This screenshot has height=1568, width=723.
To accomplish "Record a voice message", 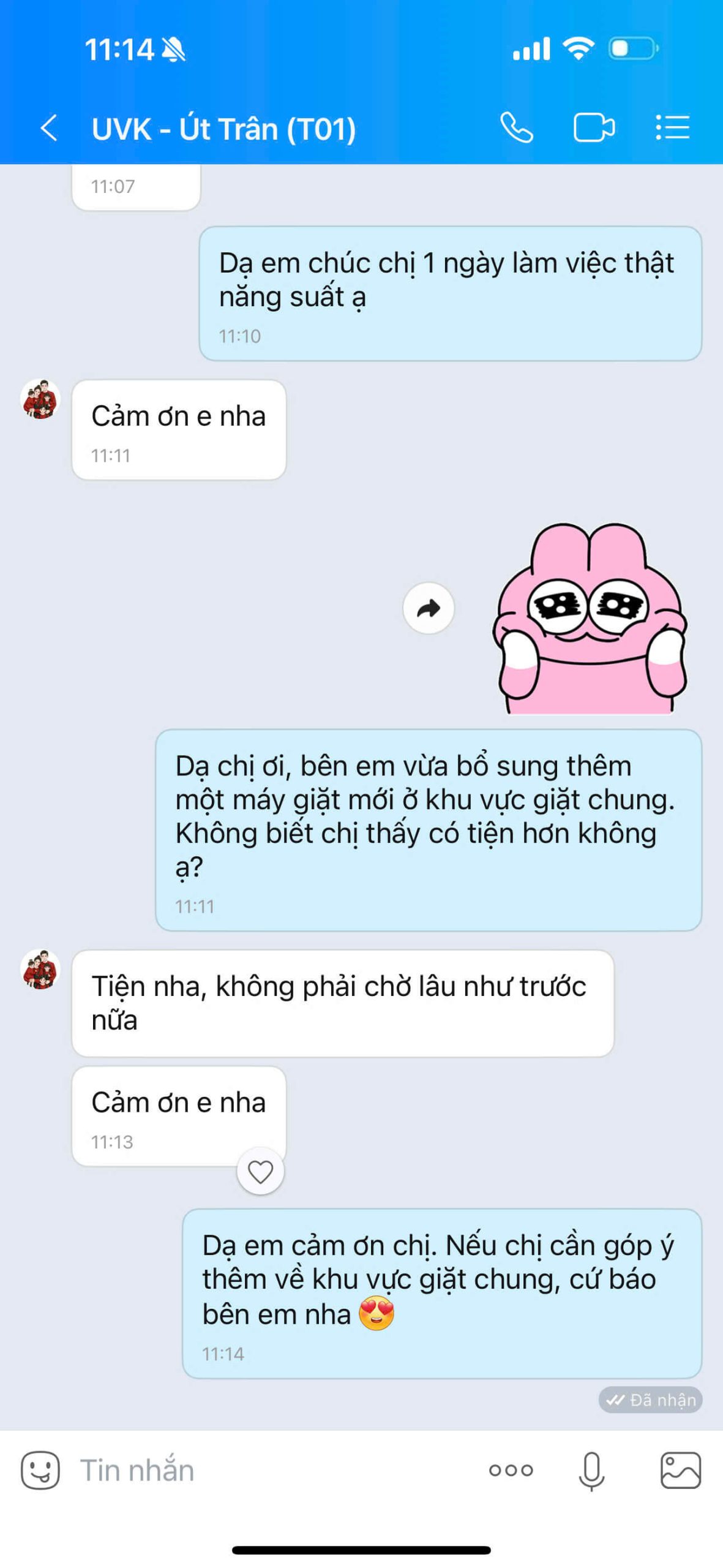I will click(591, 1470).
